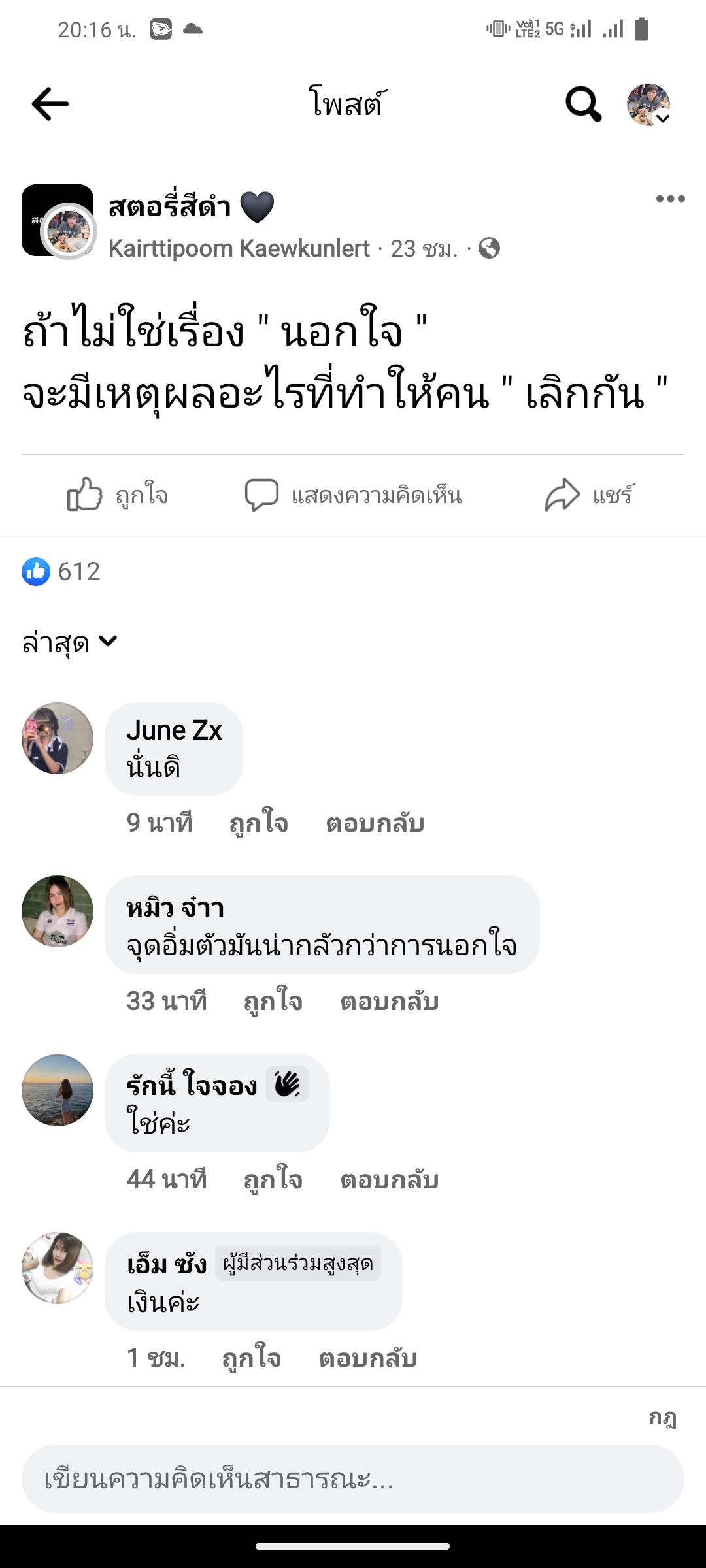Viewport: 706px width, 1568px height.
Task: Like the post with the ถูกใจ button
Action: (118, 495)
